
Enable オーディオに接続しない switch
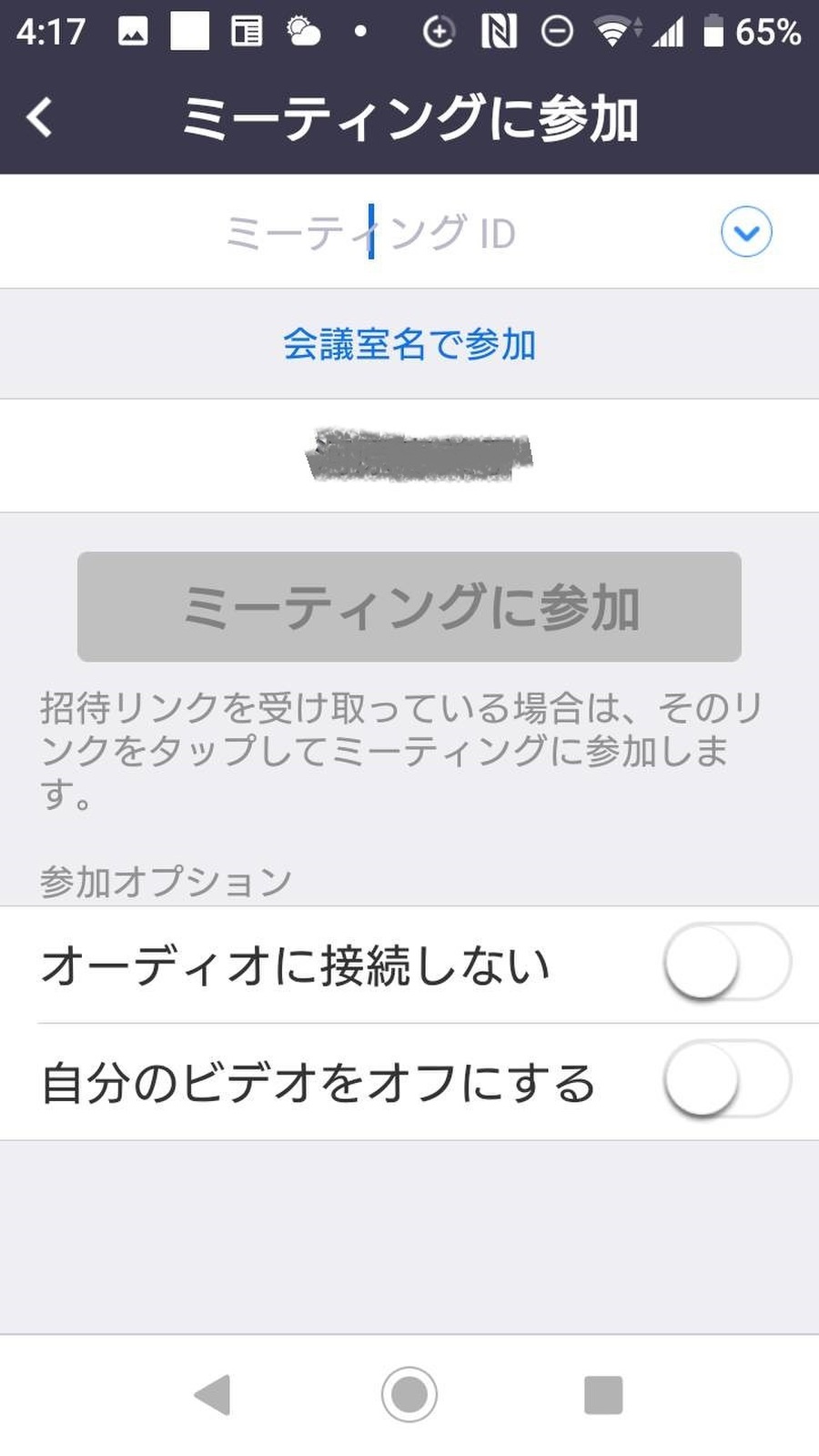click(x=726, y=963)
